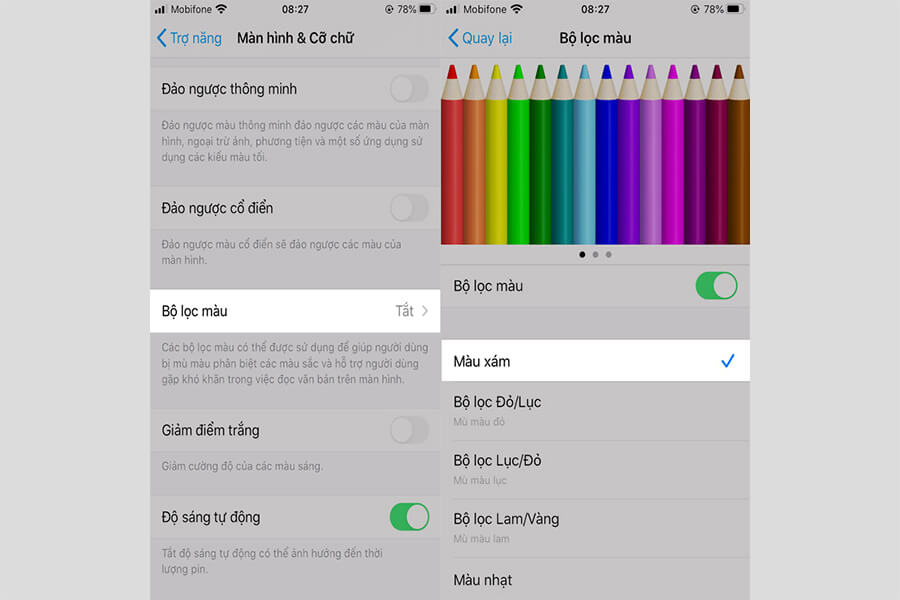Toggle Đảo ngược thông minh switch
The width and height of the screenshot is (900, 600).
click(x=408, y=89)
